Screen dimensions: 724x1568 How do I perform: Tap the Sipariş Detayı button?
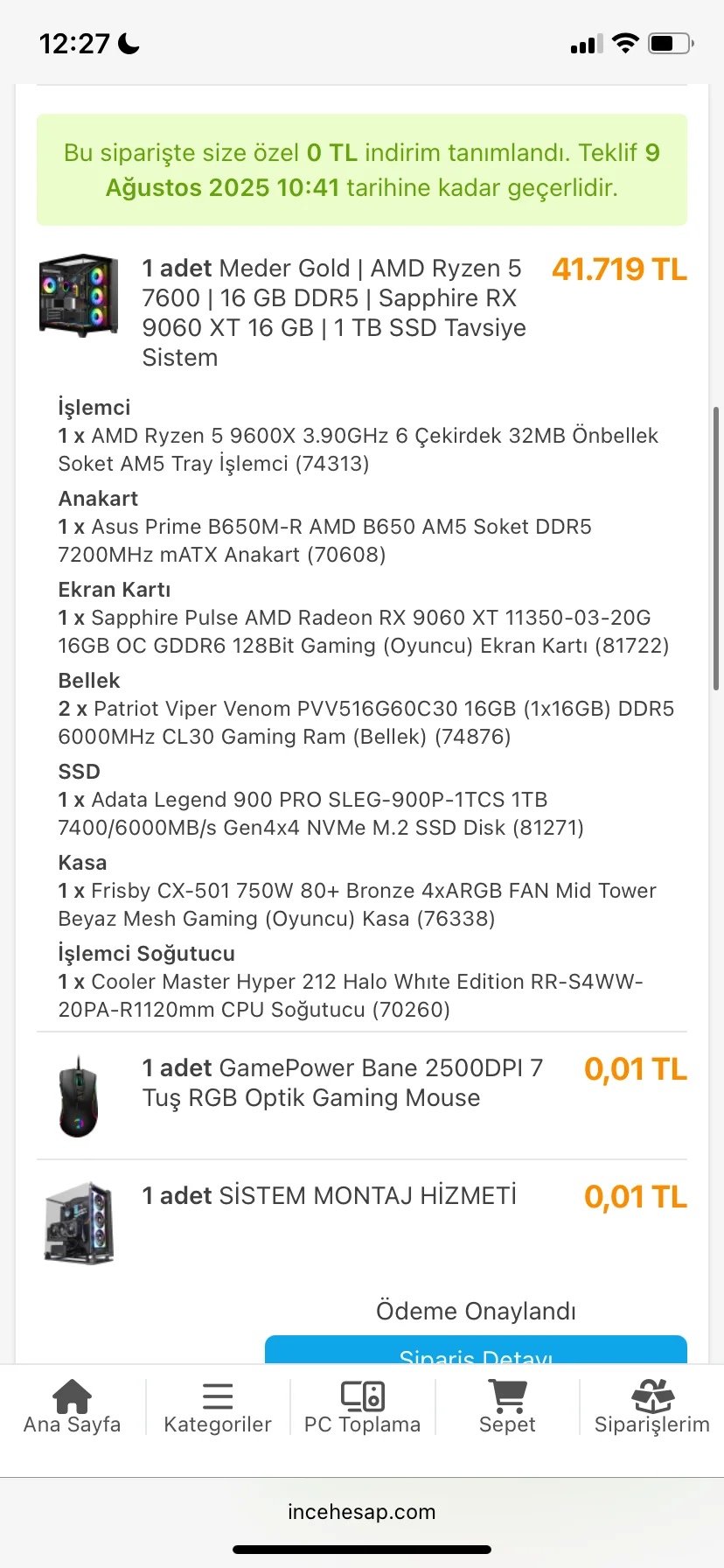(476, 1351)
